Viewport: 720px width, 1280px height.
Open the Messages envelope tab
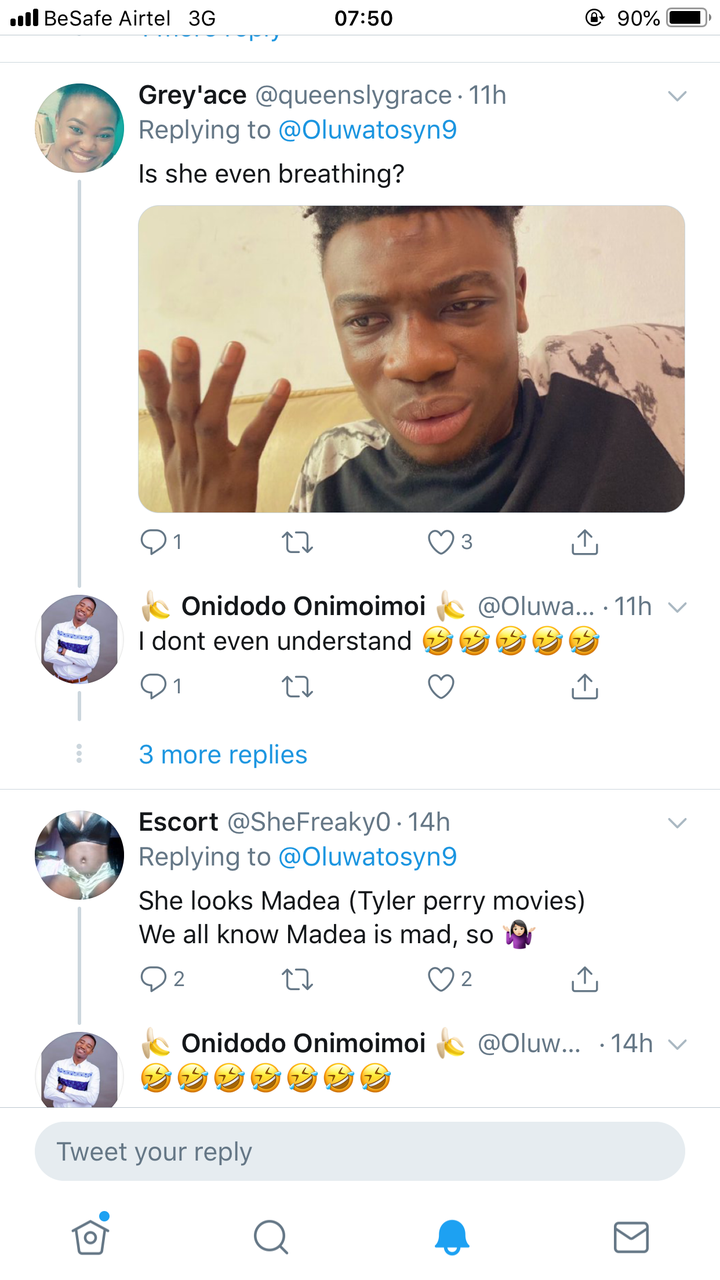click(x=631, y=1237)
